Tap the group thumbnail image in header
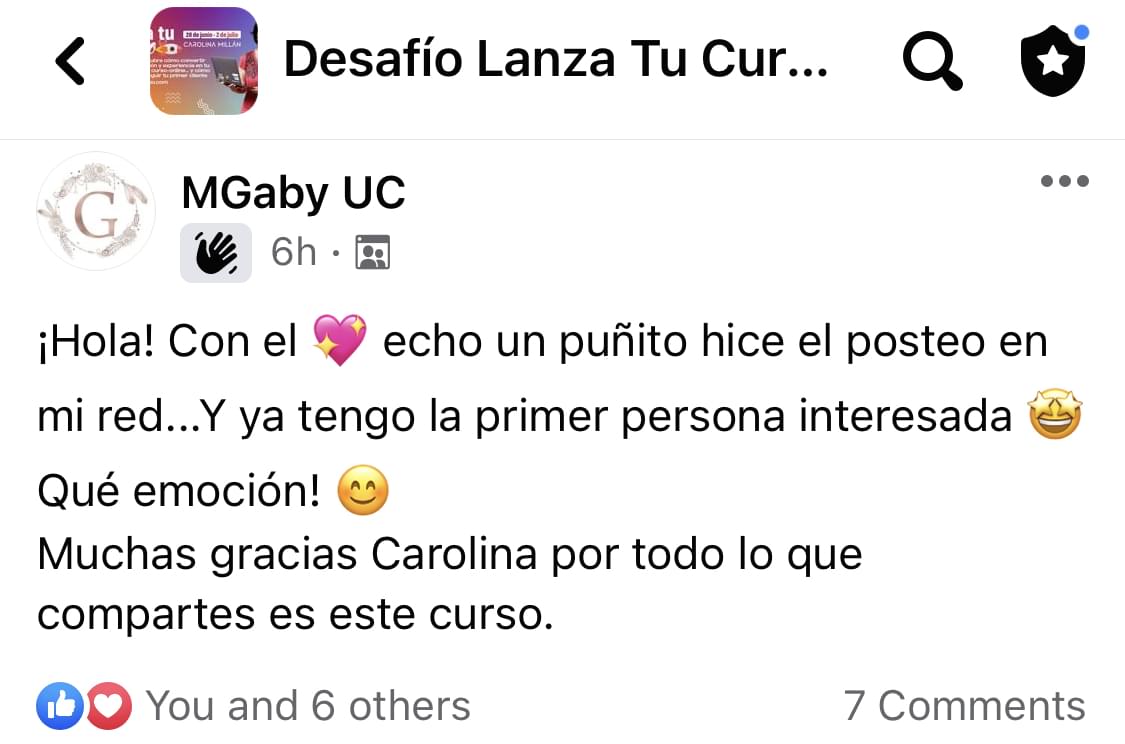Image resolution: width=1125 pixels, height=744 pixels. pyautogui.click(x=204, y=61)
